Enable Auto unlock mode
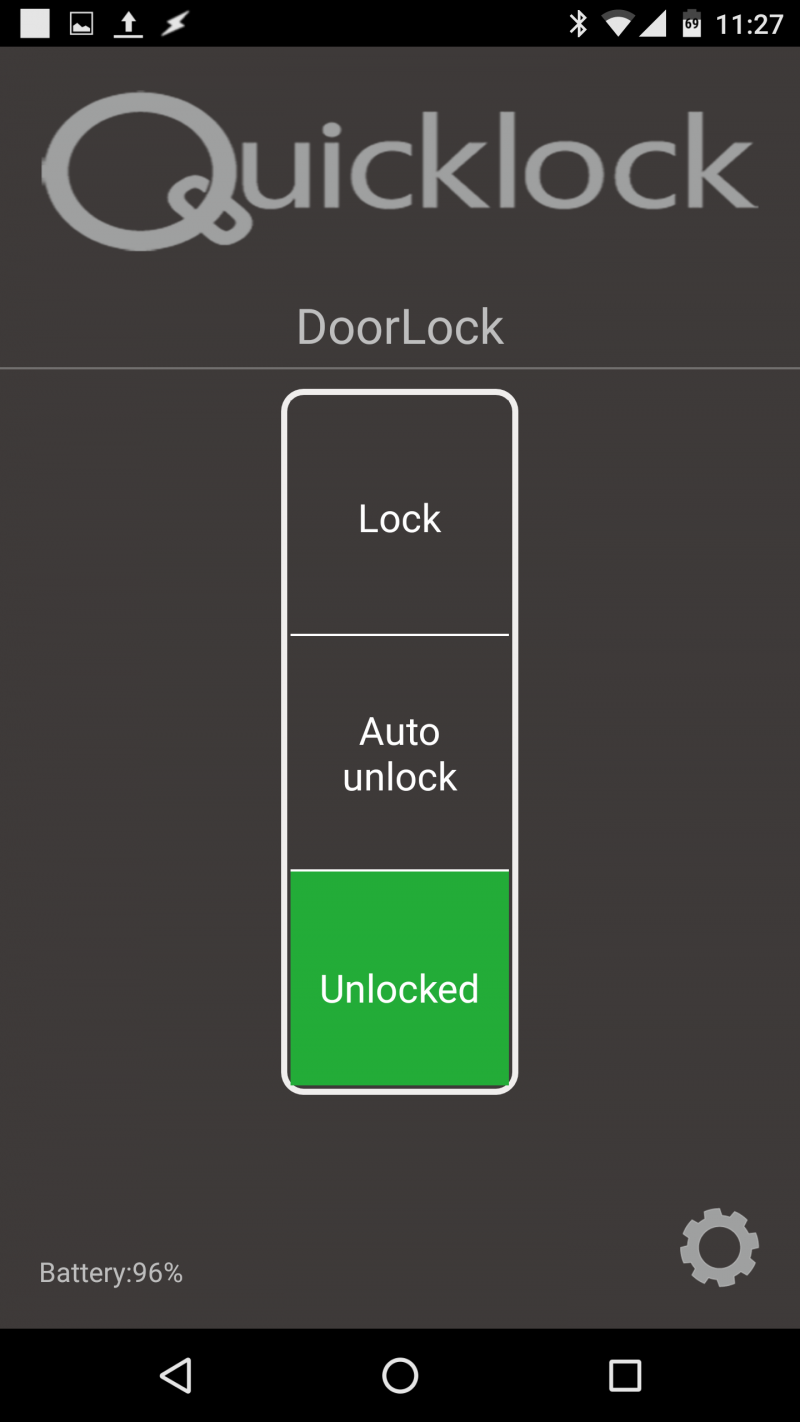 click(x=398, y=754)
